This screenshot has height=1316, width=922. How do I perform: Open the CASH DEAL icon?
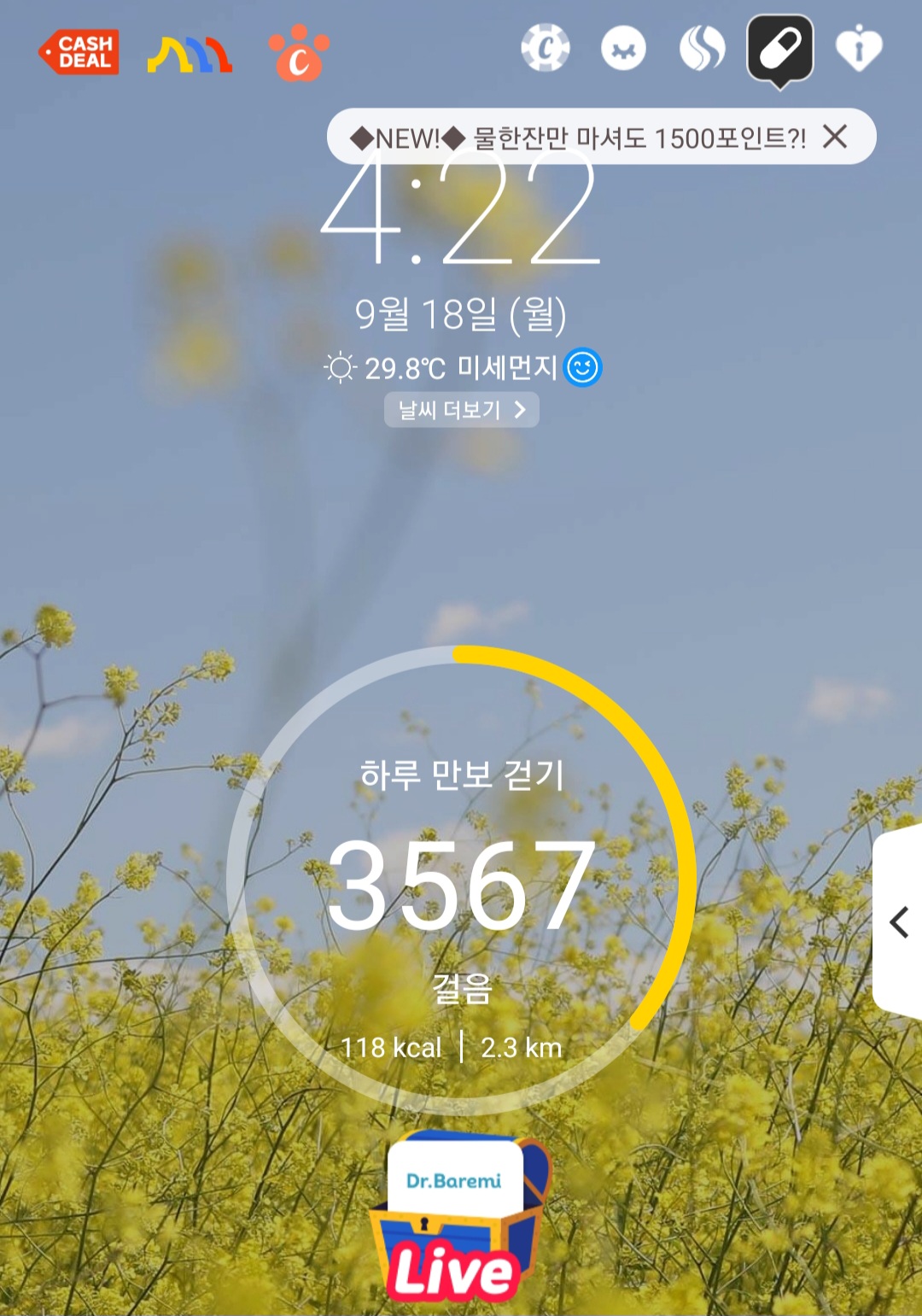(79, 52)
